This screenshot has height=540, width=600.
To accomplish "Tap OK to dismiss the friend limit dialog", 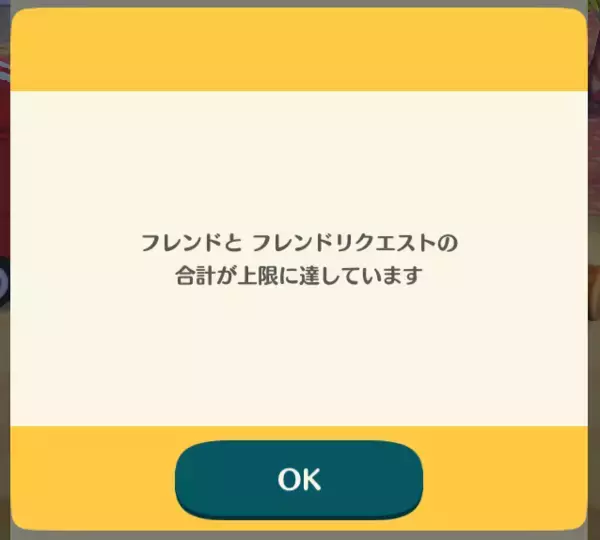I will click(299, 479).
